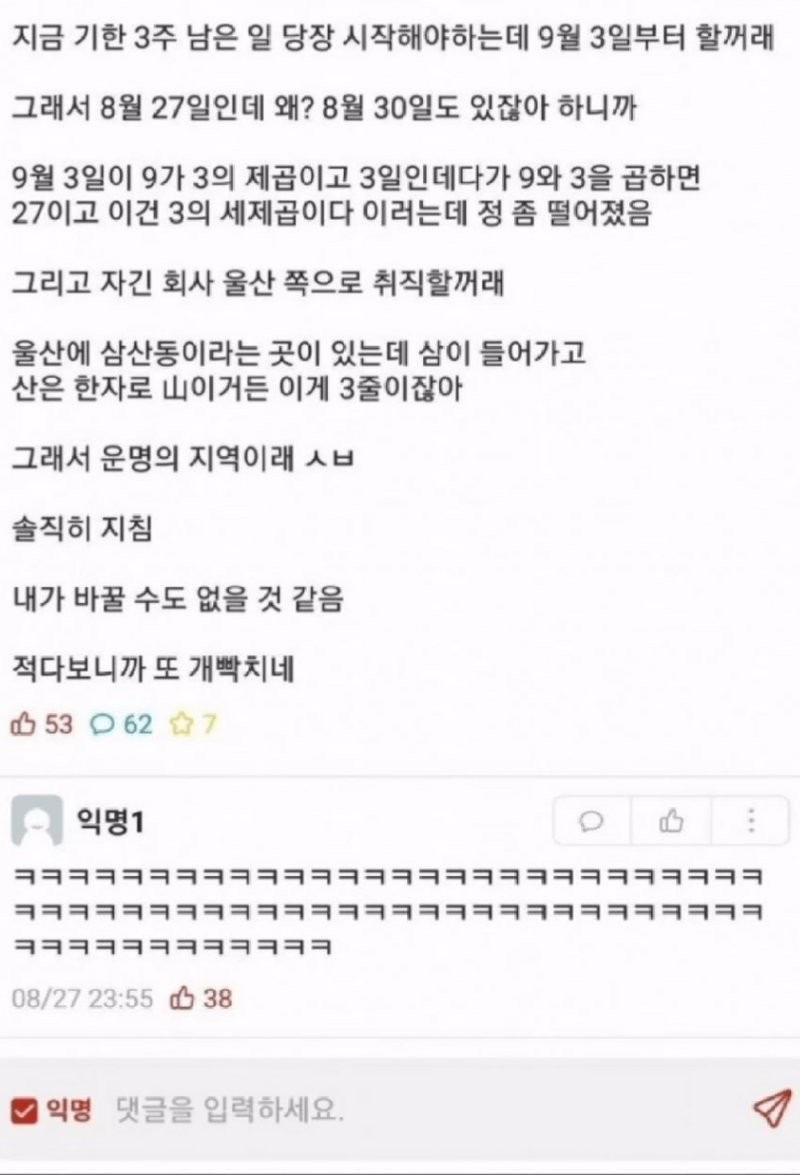Tap the 댓글을 입력하세요 comment field

click(x=400, y=1109)
